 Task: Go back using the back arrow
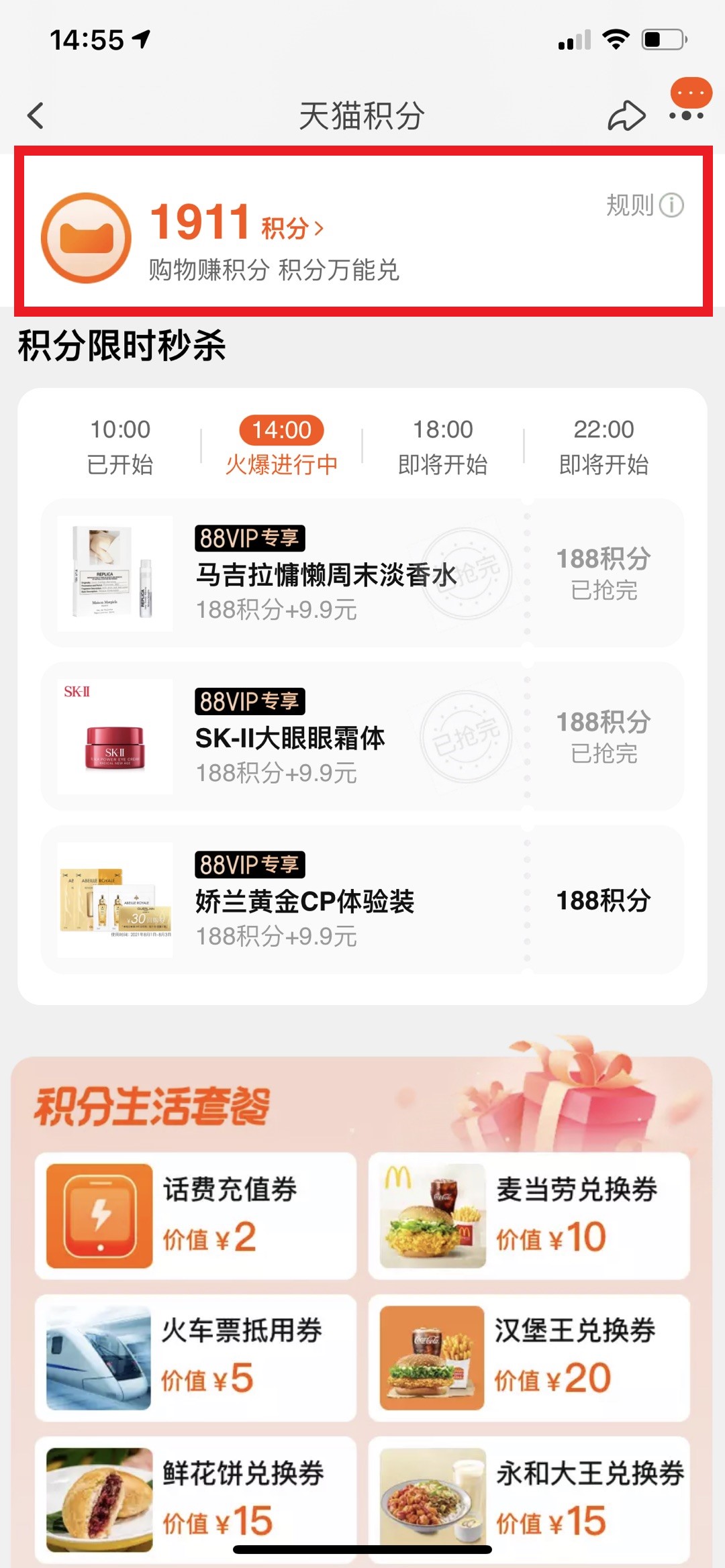coord(36,115)
